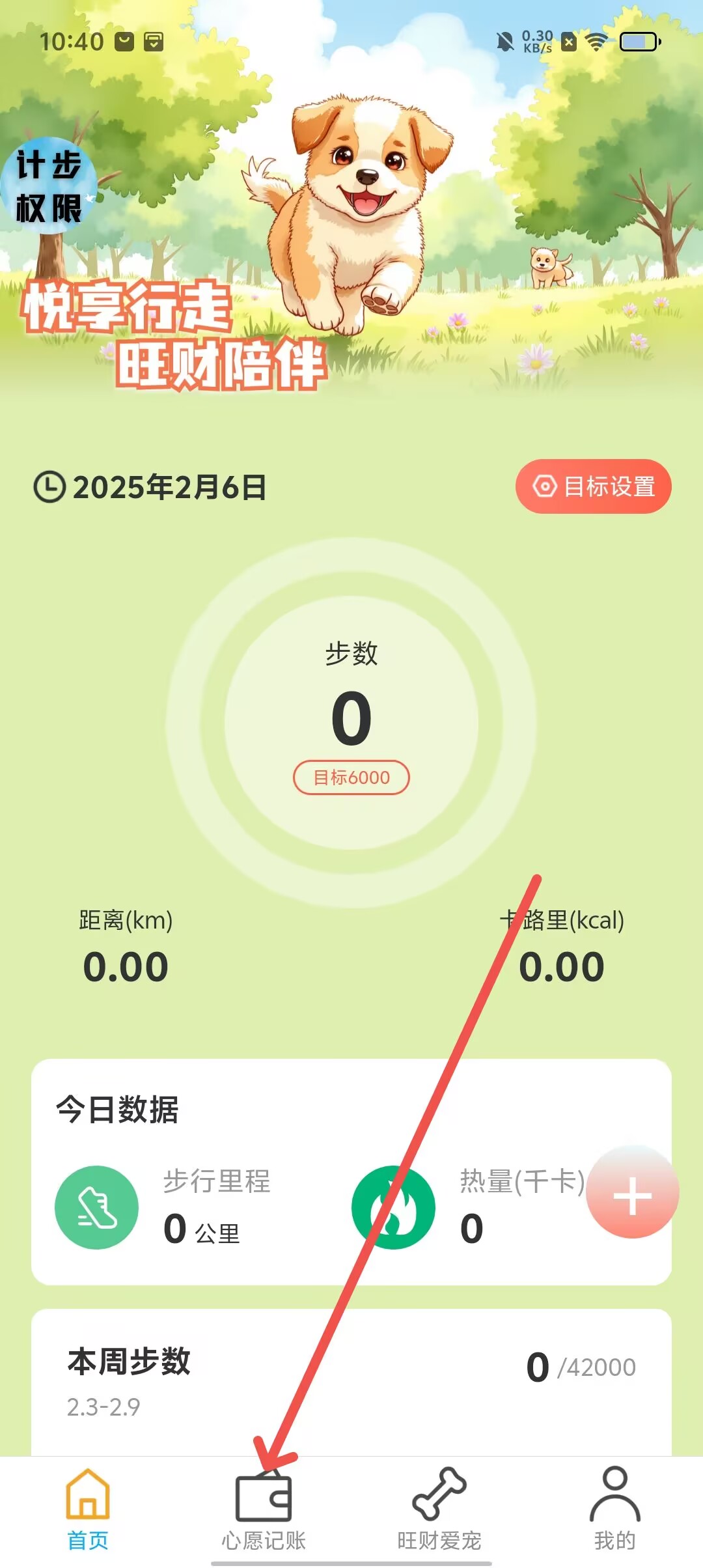Tap the floating plus button

click(x=631, y=1196)
